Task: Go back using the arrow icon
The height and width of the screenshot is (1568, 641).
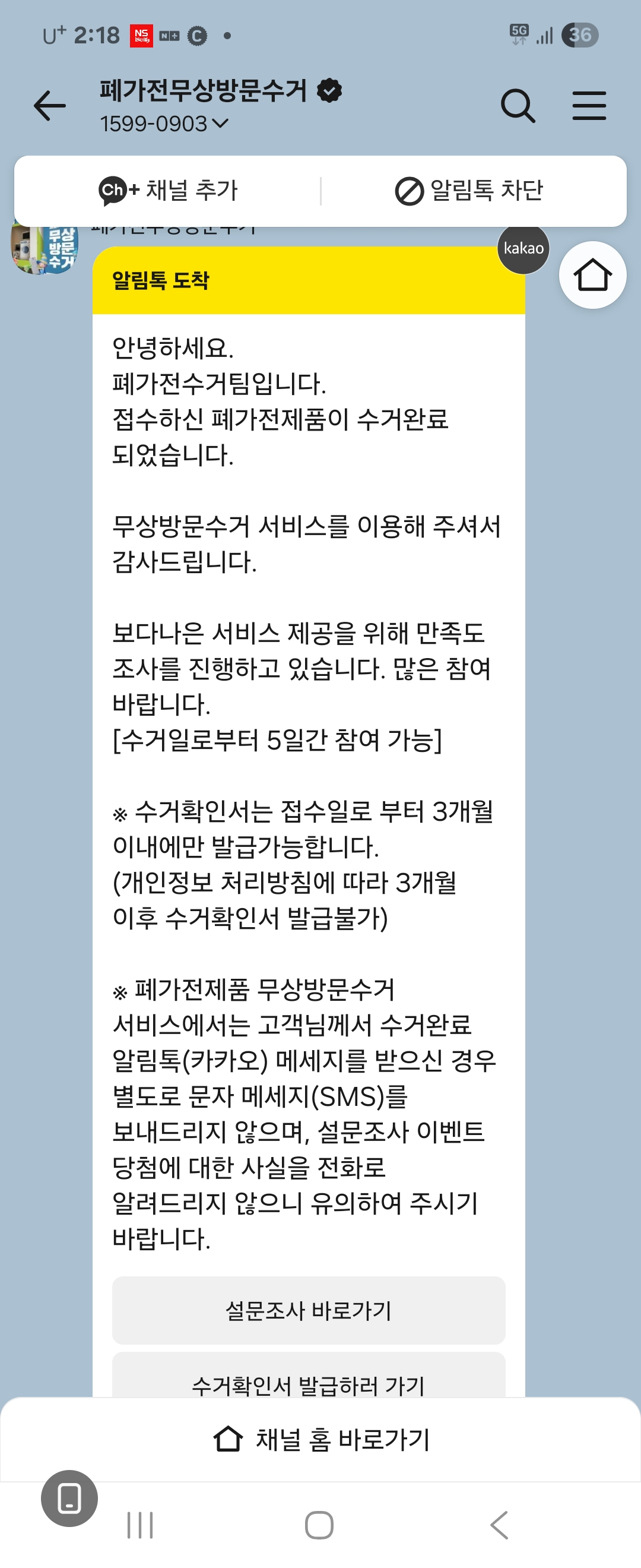Action: coord(50,106)
